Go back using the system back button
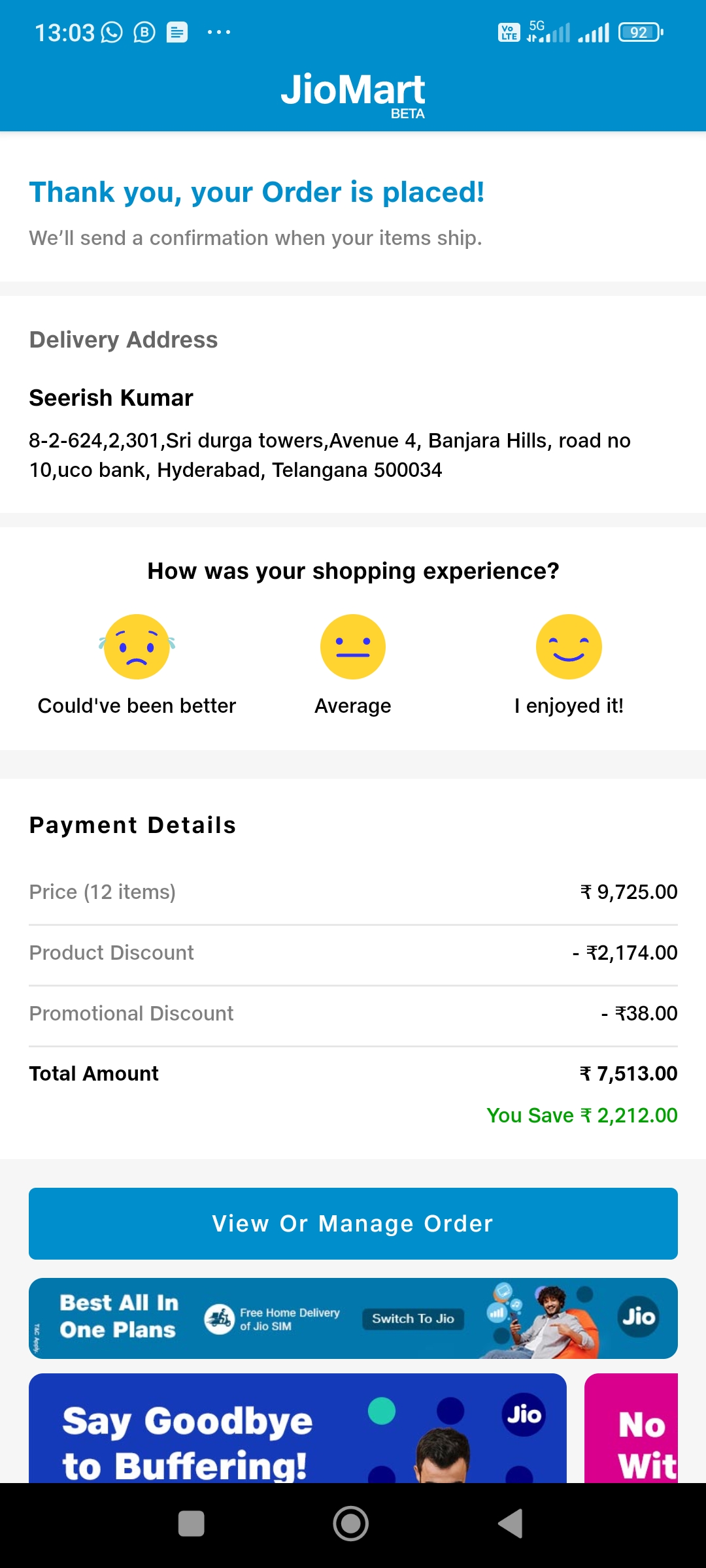The width and height of the screenshot is (706, 1568). [x=511, y=1524]
